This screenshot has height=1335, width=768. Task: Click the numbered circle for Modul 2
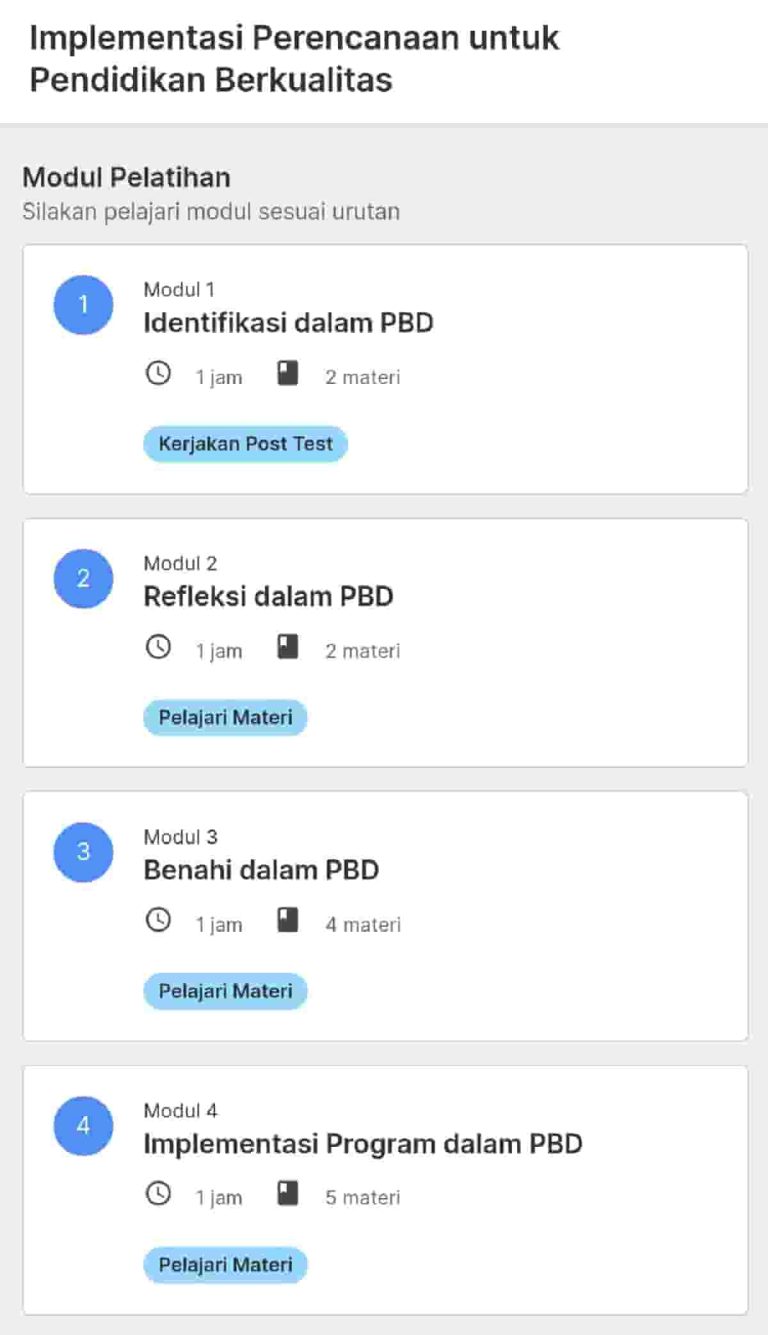pyautogui.click(x=82, y=579)
